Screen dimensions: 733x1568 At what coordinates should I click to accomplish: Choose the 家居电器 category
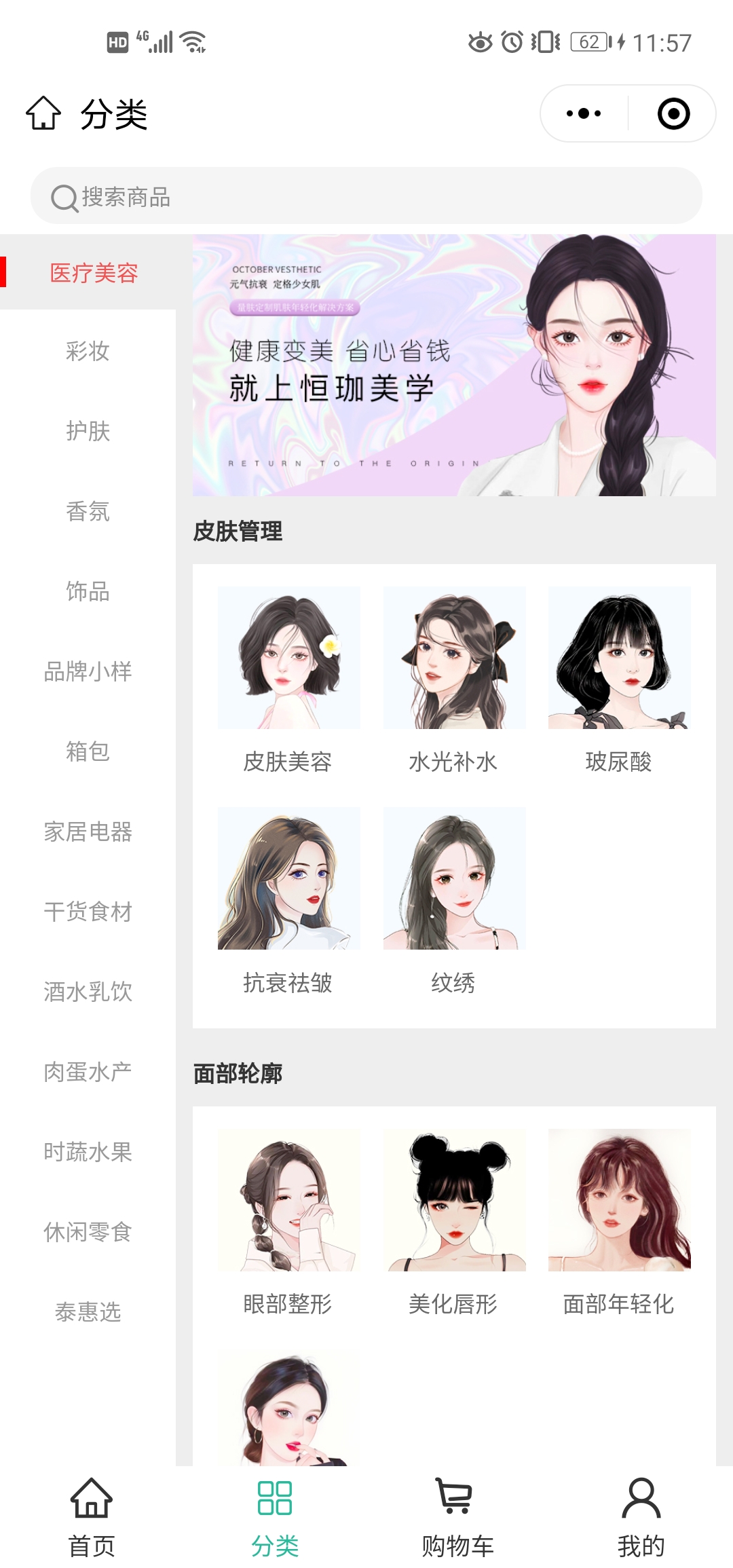click(88, 832)
